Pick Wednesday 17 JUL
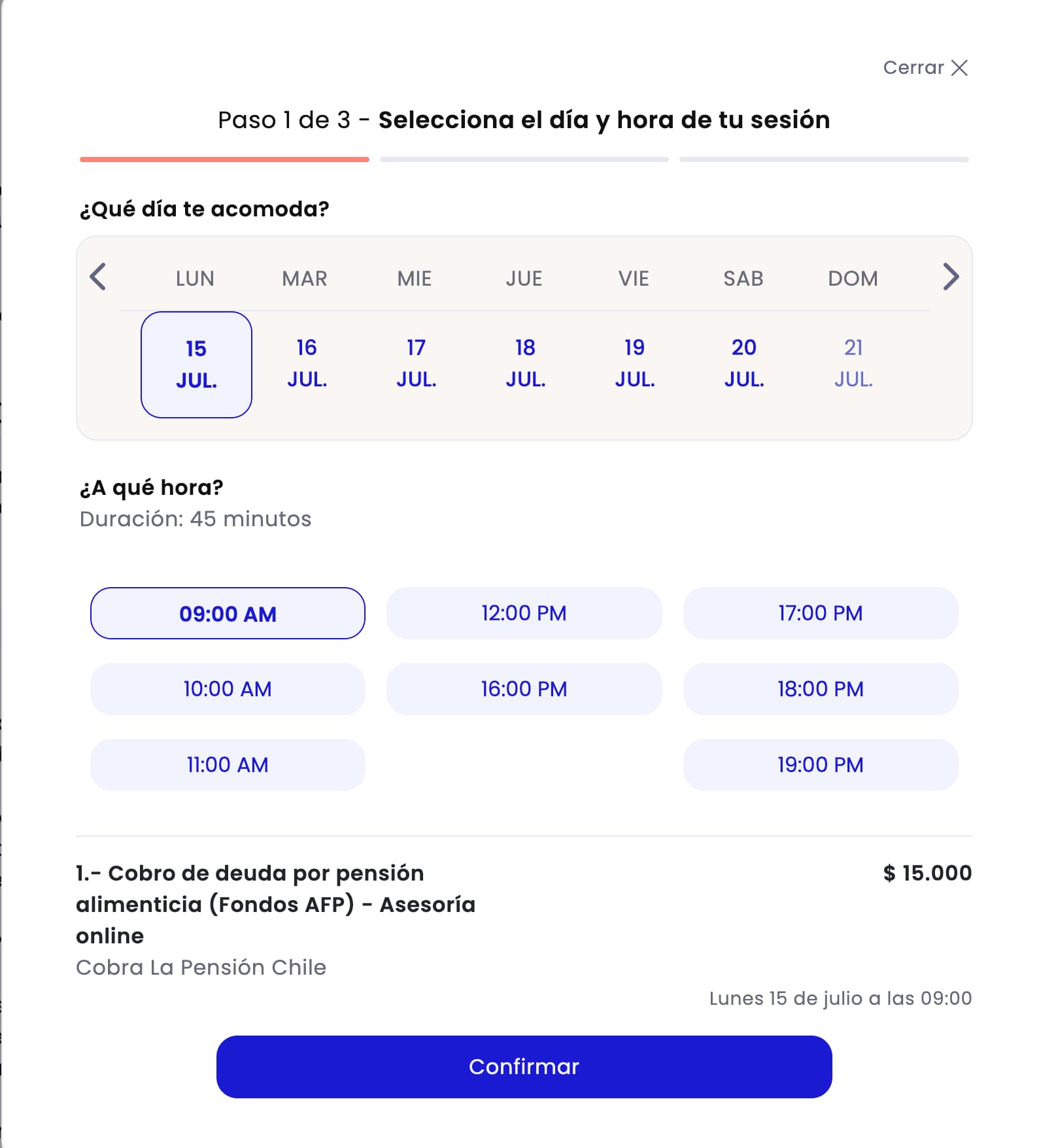 [416, 363]
